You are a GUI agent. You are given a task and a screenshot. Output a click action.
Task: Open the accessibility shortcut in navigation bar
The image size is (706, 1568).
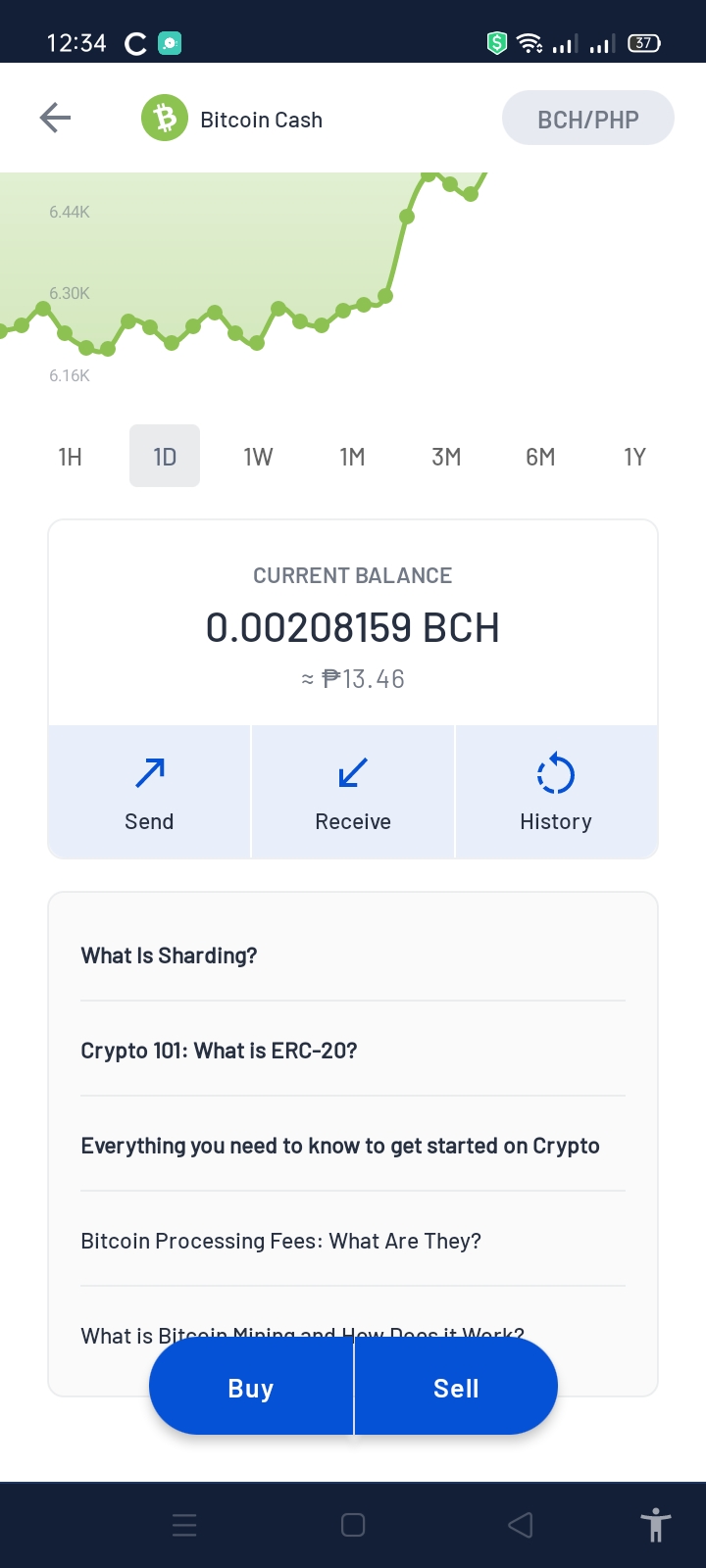(x=655, y=1525)
